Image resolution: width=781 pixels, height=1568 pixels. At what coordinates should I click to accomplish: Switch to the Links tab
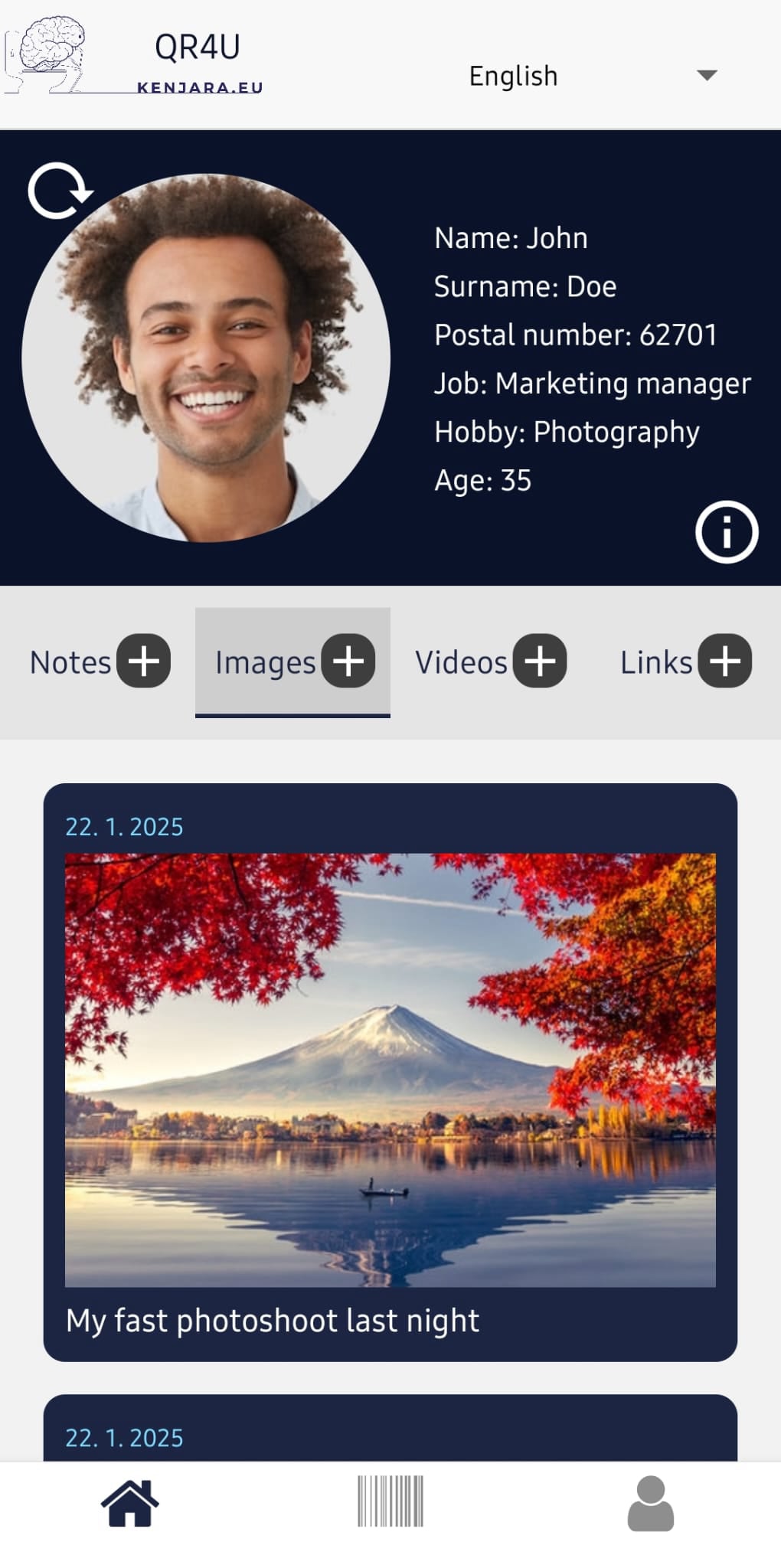pyautogui.click(x=655, y=662)
